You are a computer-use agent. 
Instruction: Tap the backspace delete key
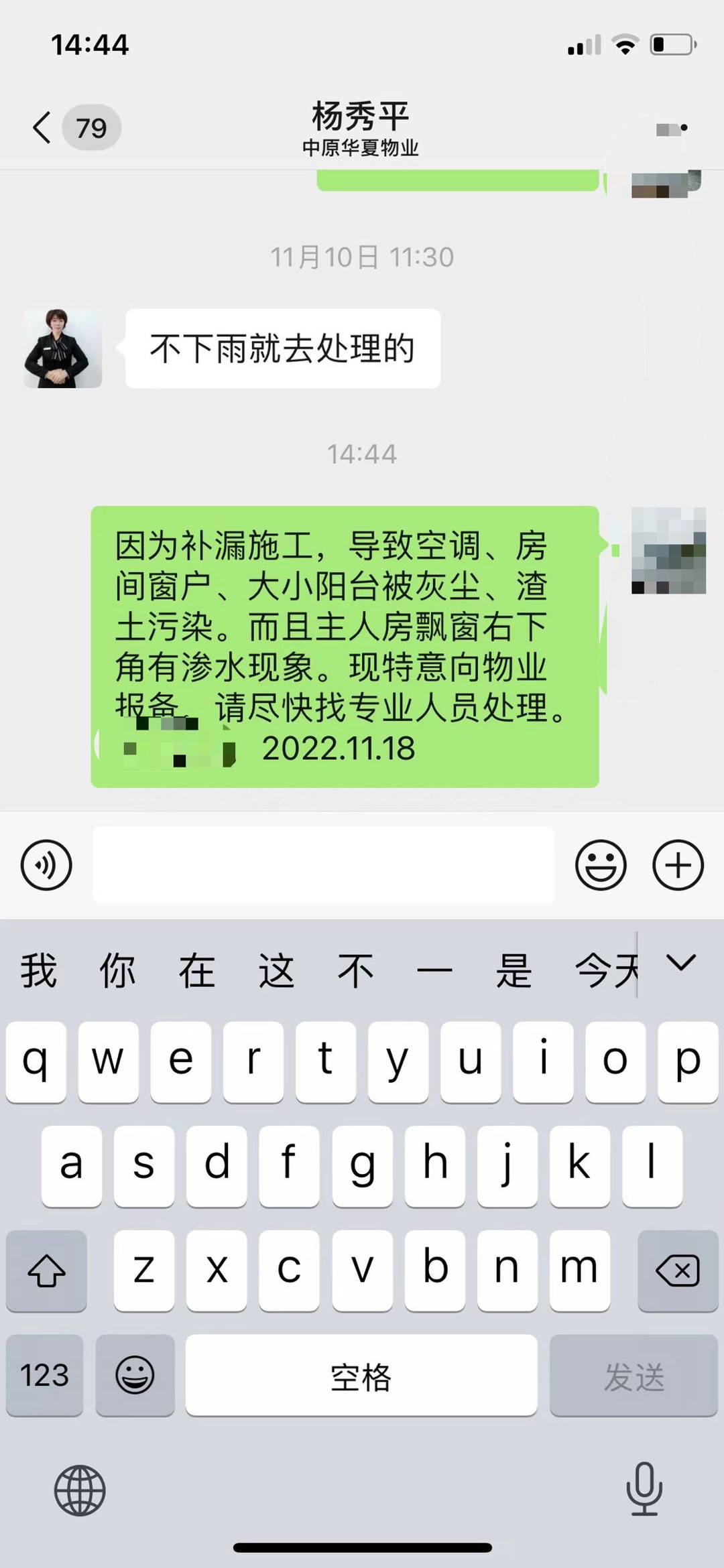677,1271
